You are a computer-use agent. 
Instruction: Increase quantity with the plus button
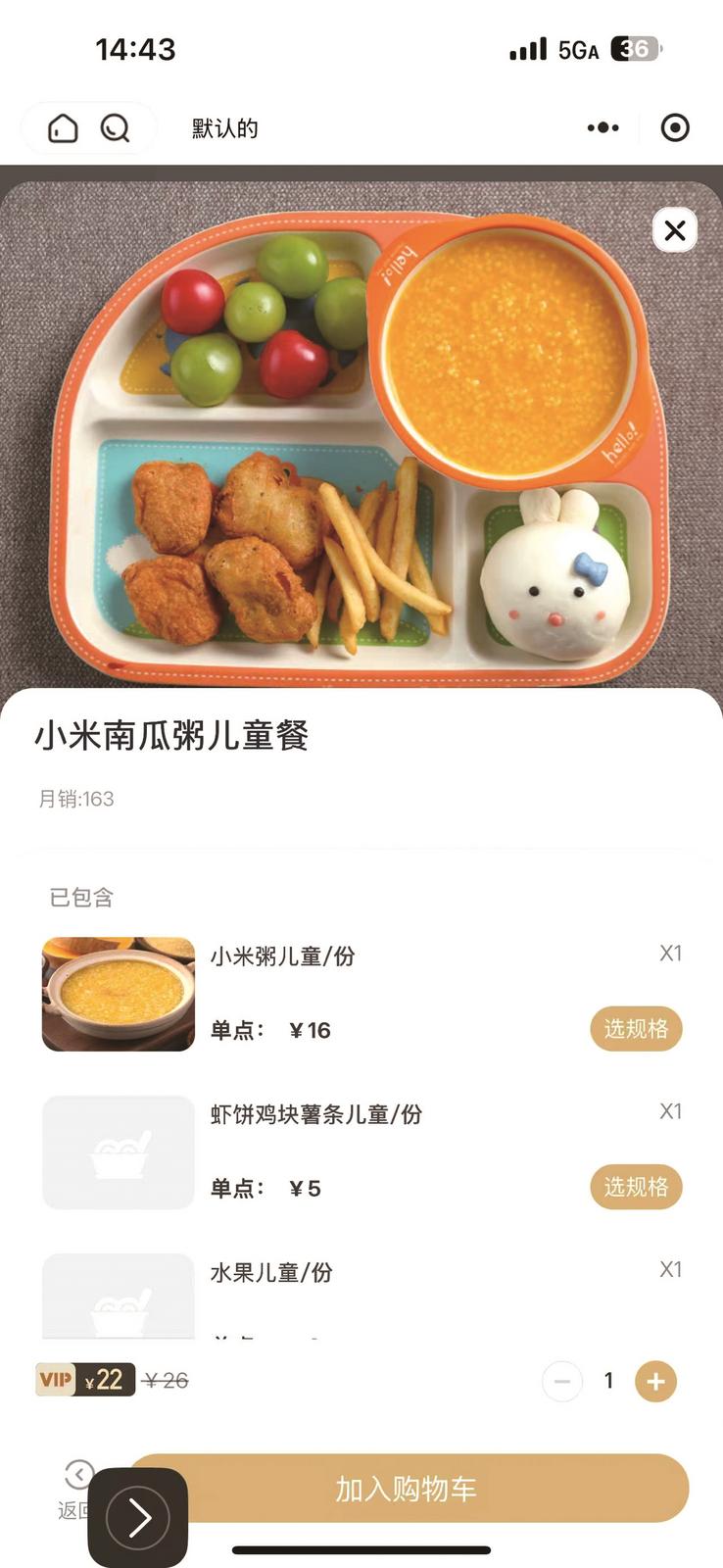pyautogui.click(x=655, y=1381)
